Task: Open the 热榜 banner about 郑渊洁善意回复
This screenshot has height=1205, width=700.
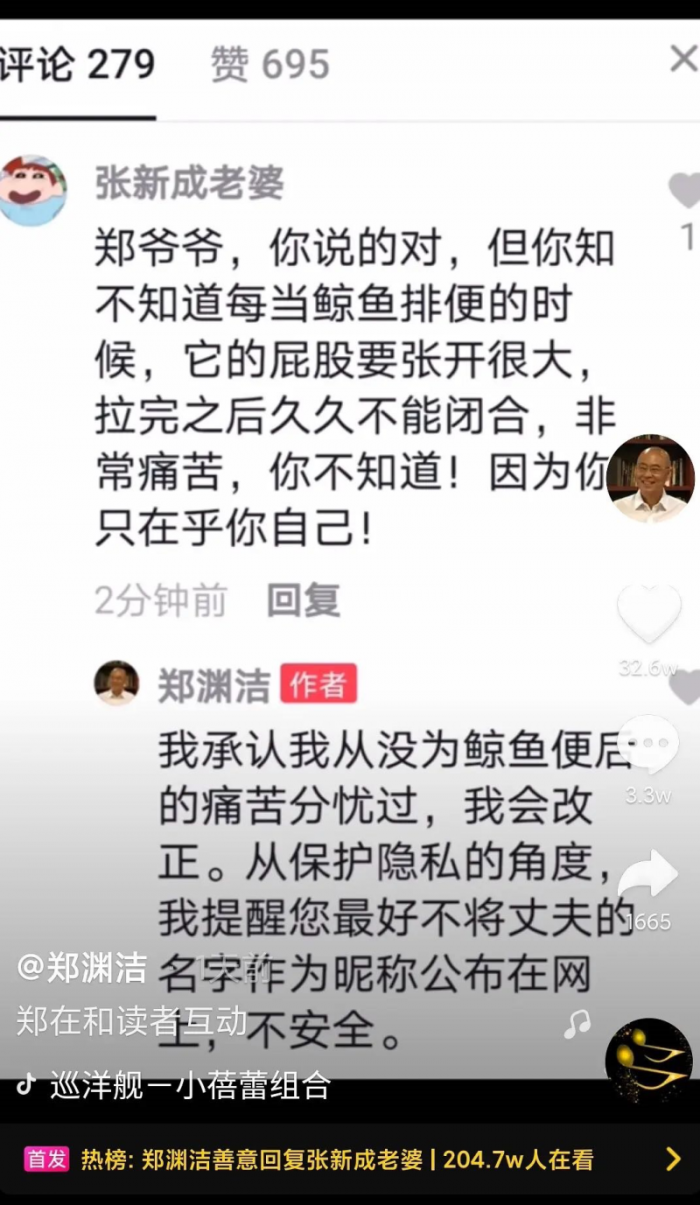Action: (350, 1160)
